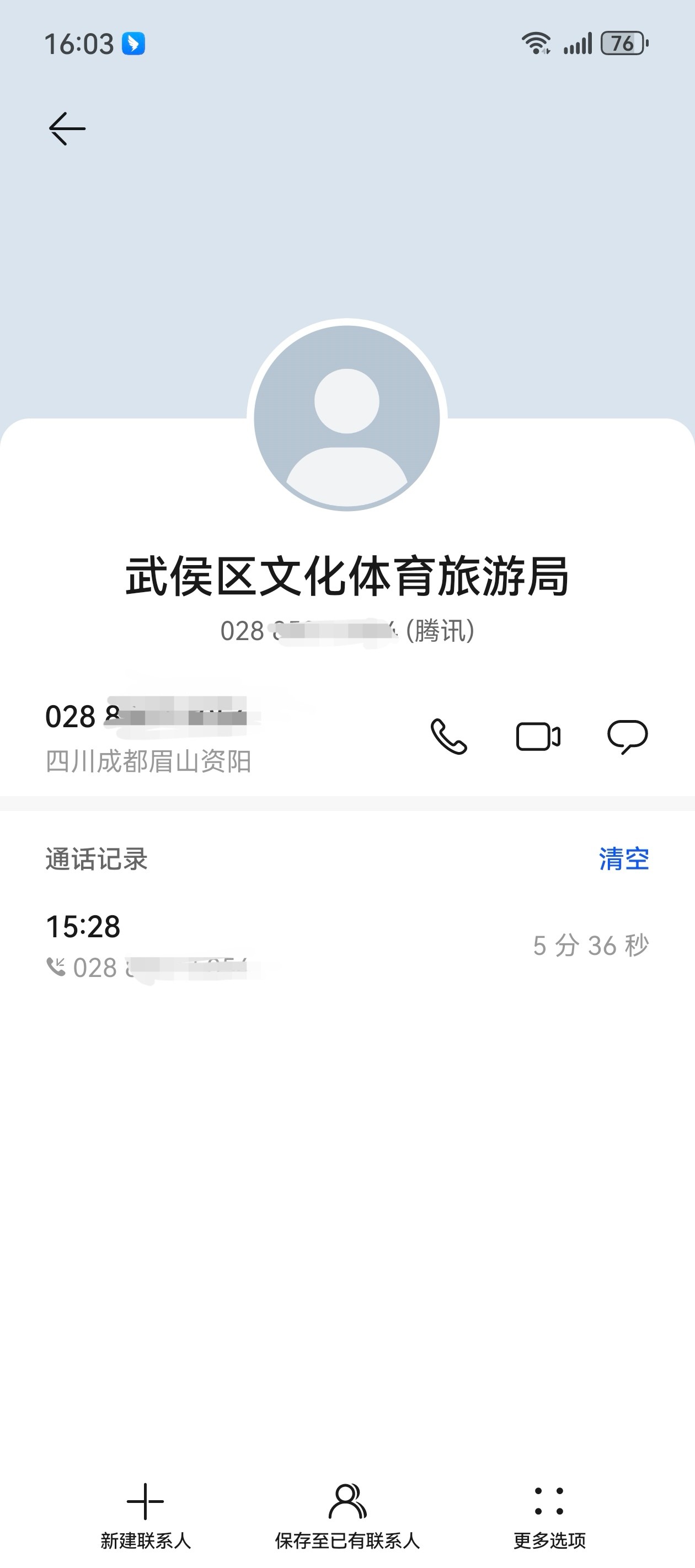This screenshot has width=695, height=1568.
Task: Tap 新建联系人 to create new contact
Action: coord(146,1515)
